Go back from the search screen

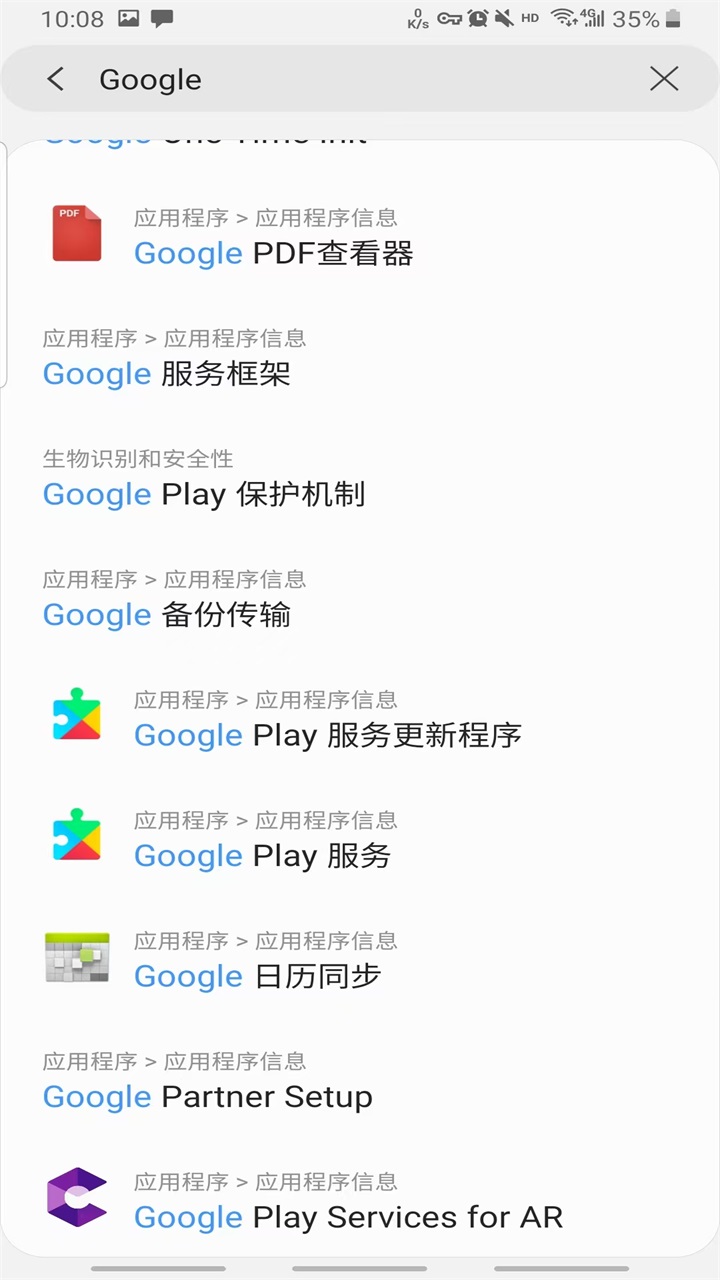pyautogui.click(x=56, y=79)
